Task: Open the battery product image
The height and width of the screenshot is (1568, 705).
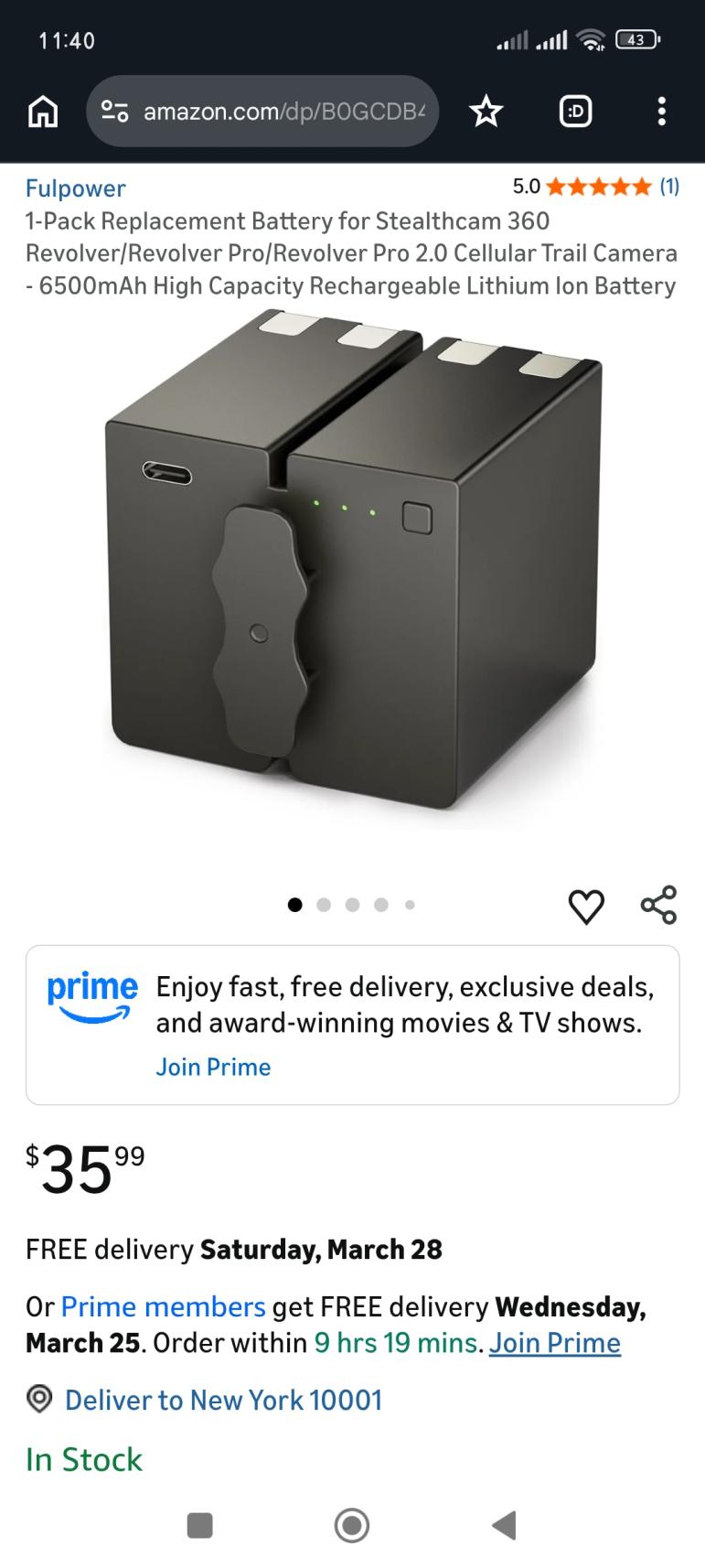Action: 353,567
